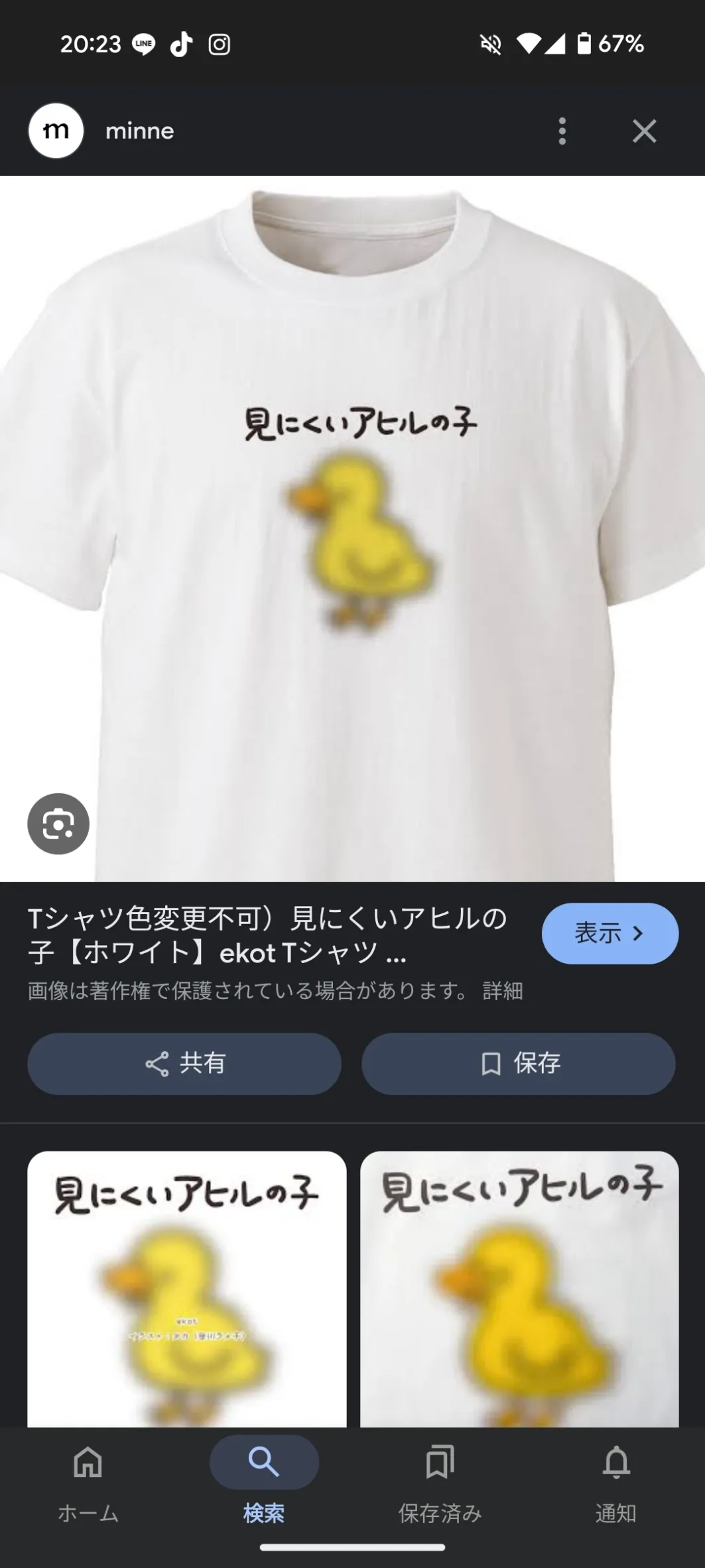Open the related duck image with ekot caption

point(187,1289)
